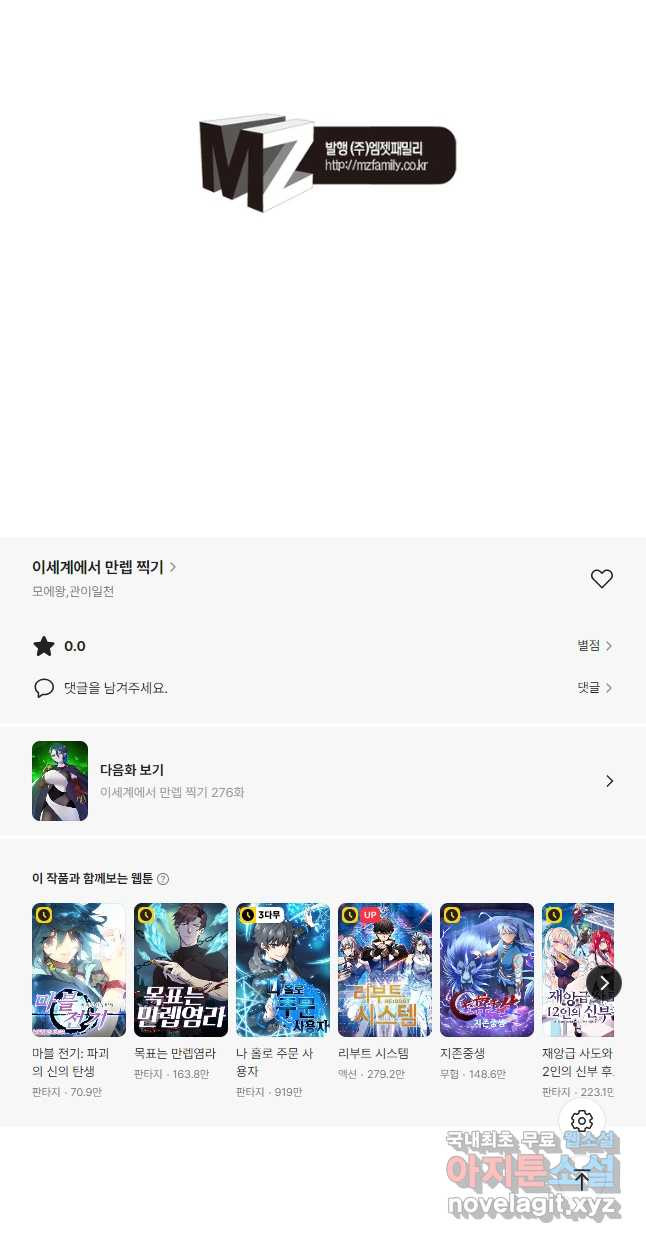Open 나 홀로 주문 사용자 webtoon
The height and width of the screenshot is (1243, 646).
coord(283,970)
